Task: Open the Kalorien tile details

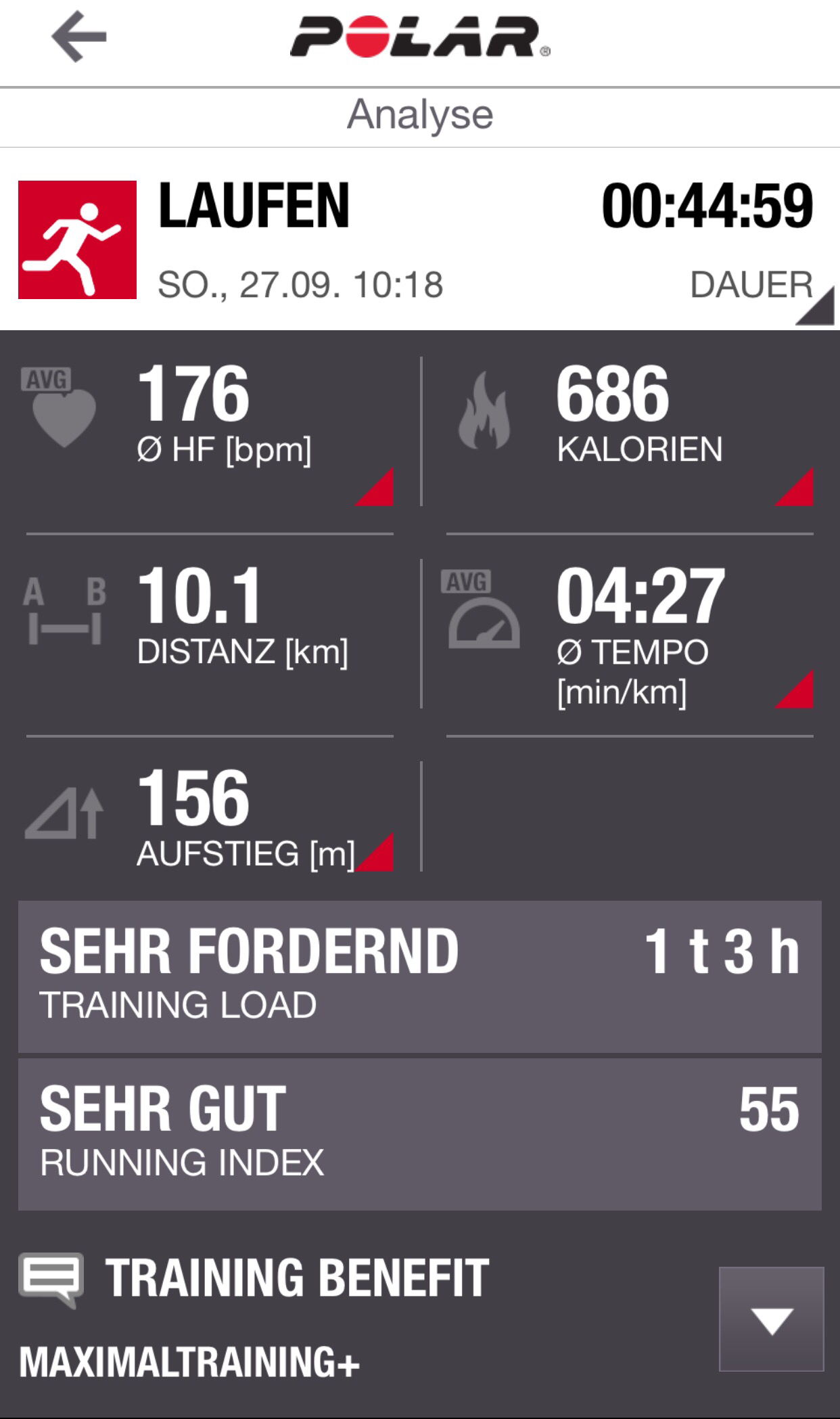Action: click(x=629, y=431)
